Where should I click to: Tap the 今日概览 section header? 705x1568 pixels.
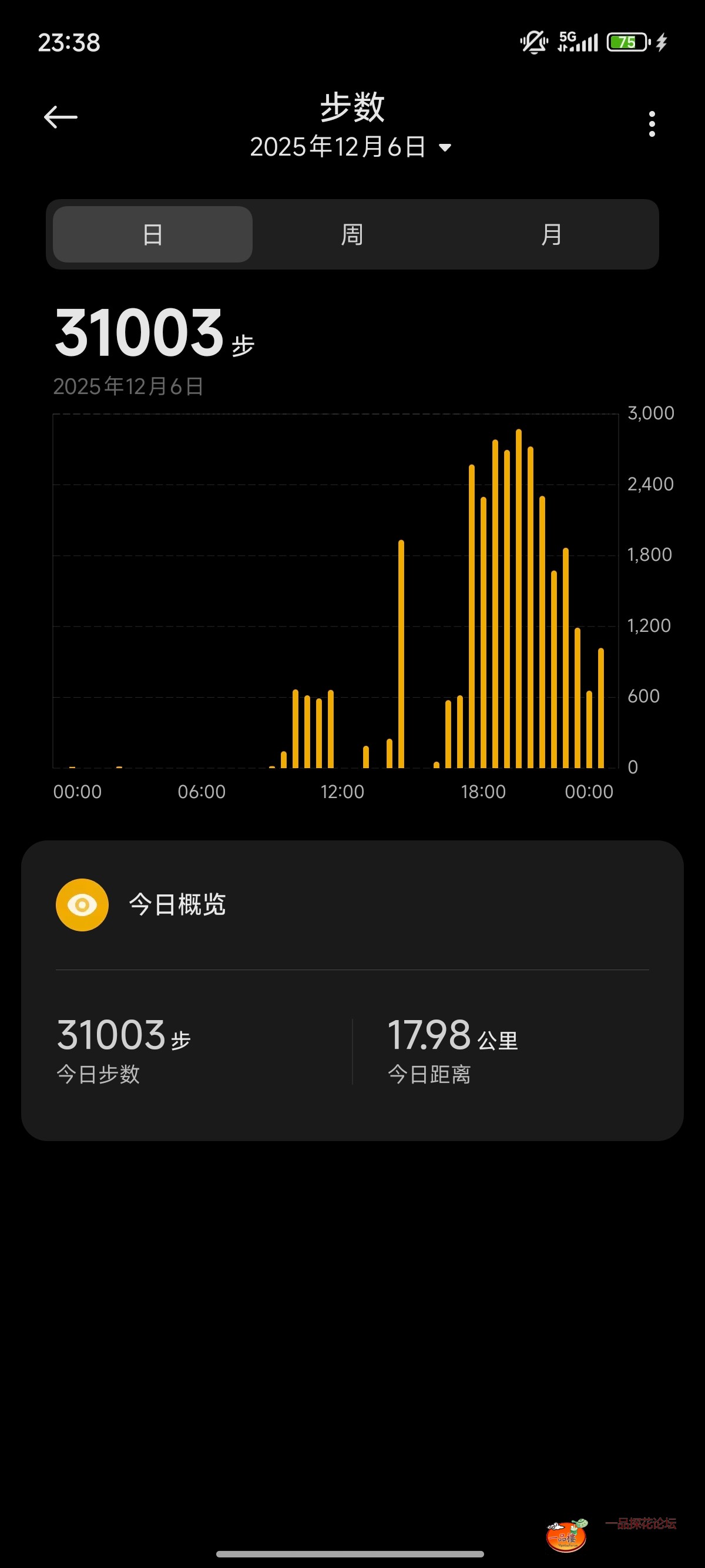click(177, 904)
